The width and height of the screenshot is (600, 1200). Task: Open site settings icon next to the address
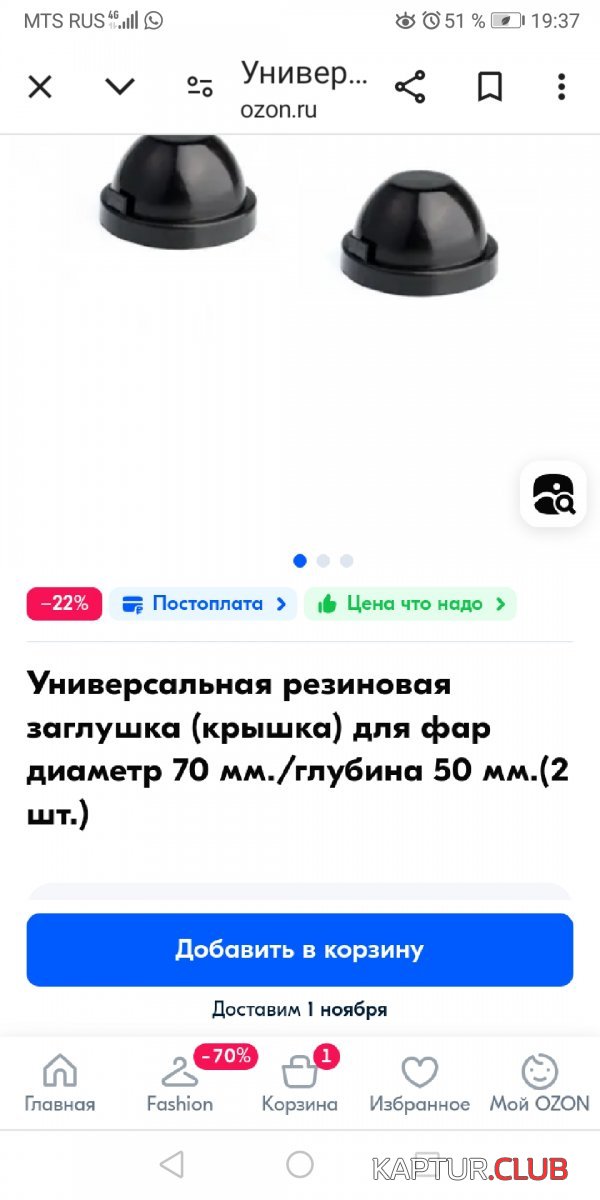pyautogui.click(x=200, y=87)
